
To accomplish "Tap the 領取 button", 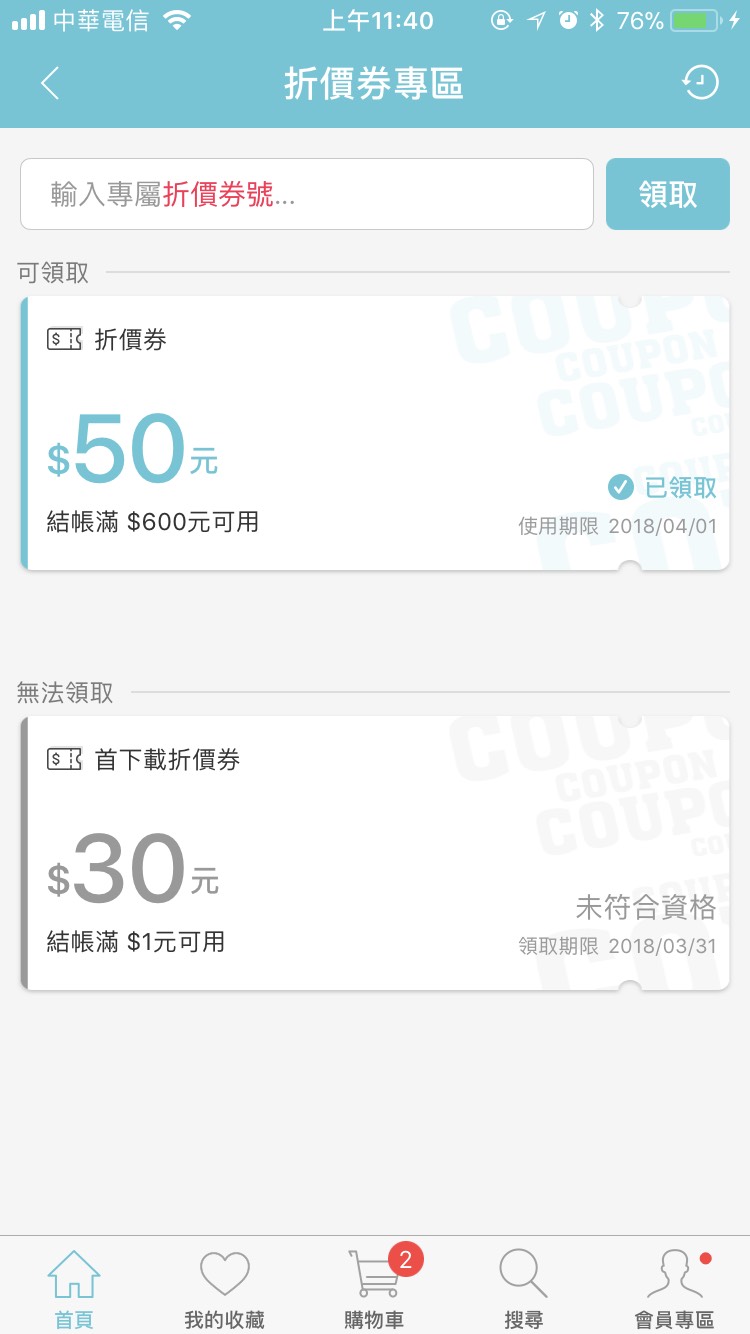I will [x=668, y=194].
